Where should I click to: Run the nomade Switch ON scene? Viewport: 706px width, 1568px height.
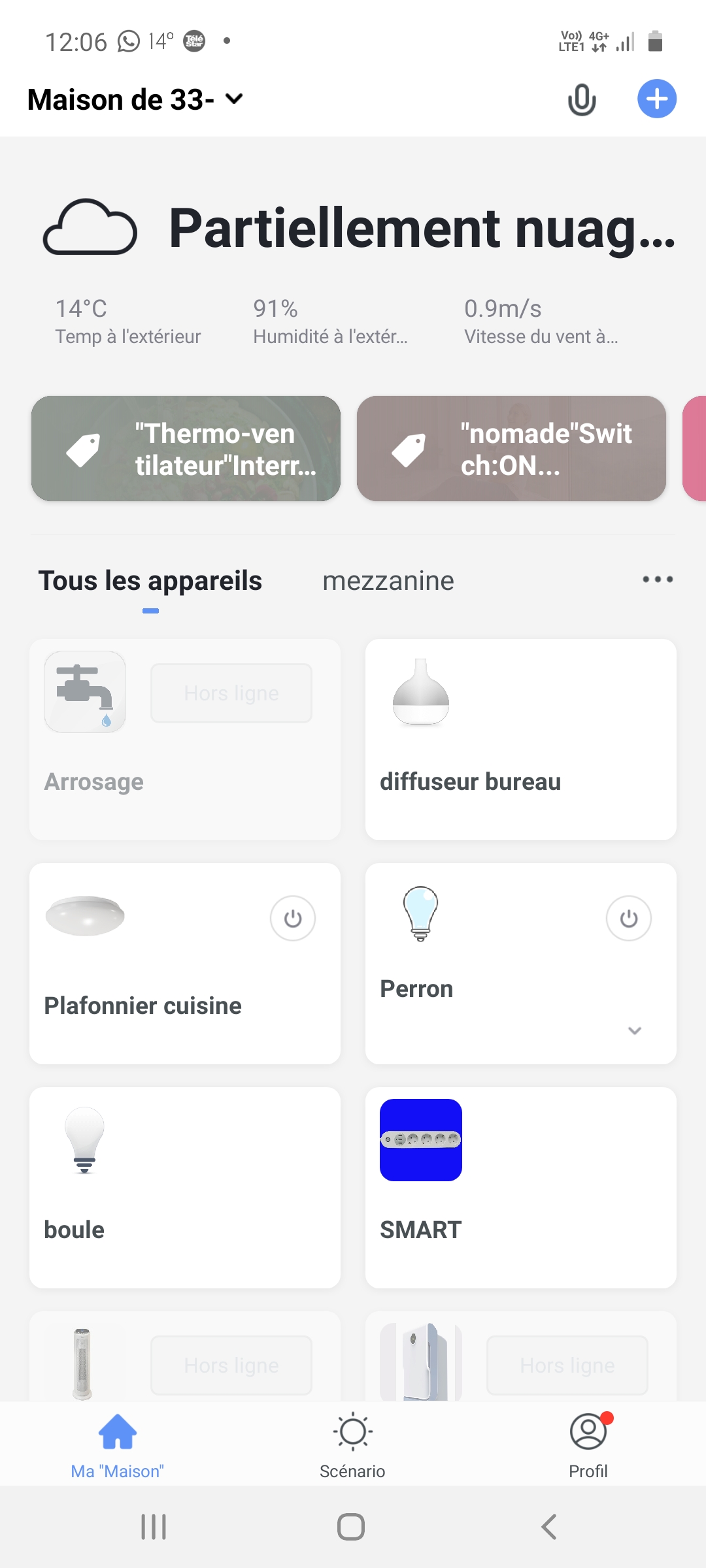pos(511,449)
